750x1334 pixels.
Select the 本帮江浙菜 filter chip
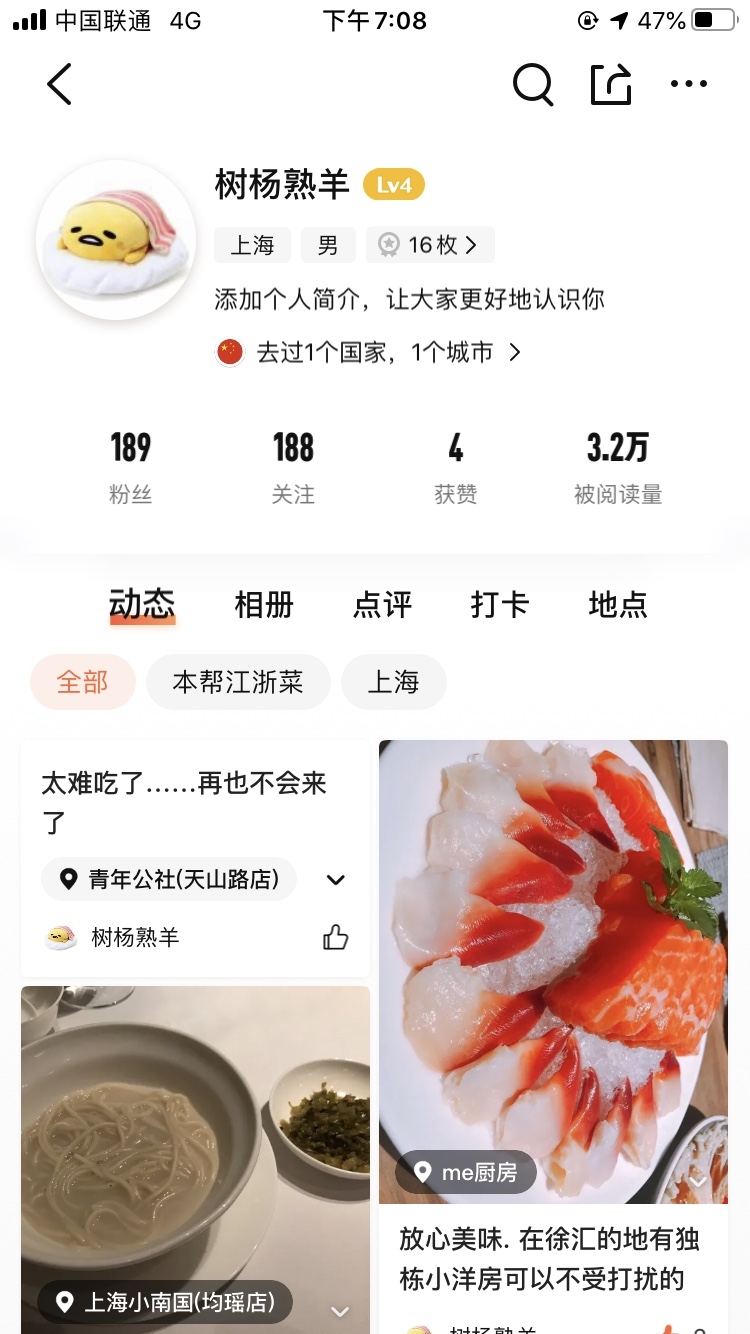click(238, 681)
